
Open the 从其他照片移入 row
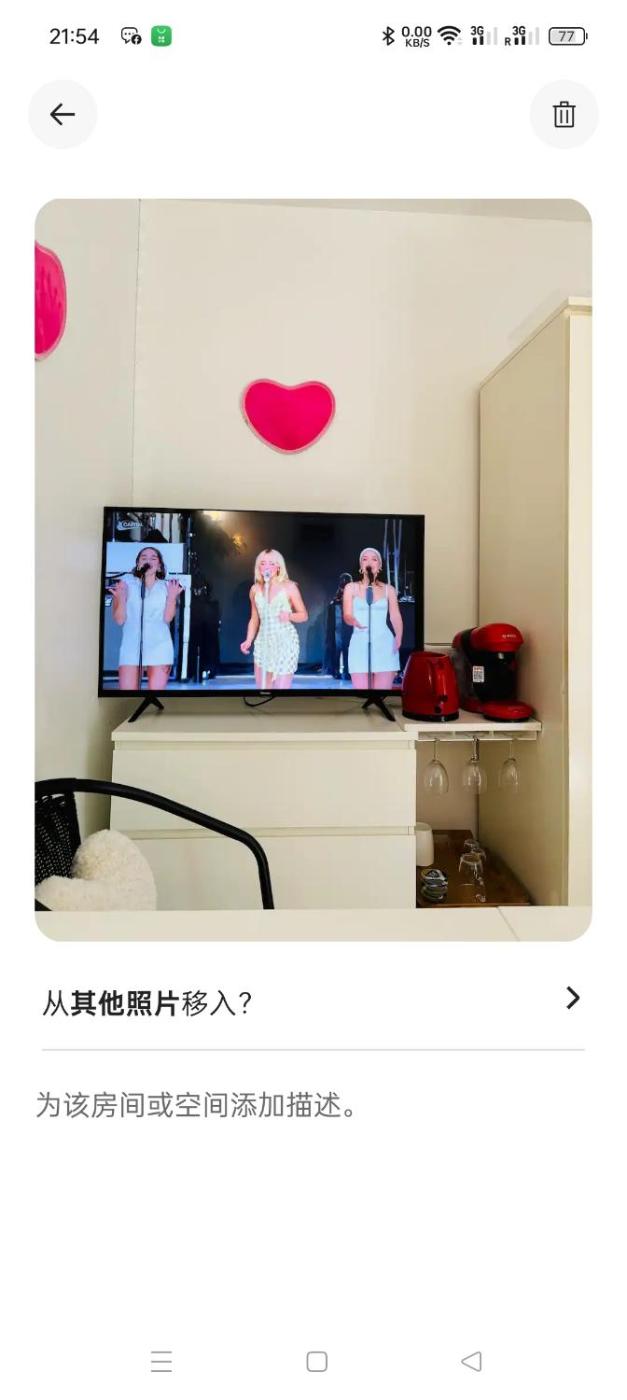click(x=312, y=1001)
